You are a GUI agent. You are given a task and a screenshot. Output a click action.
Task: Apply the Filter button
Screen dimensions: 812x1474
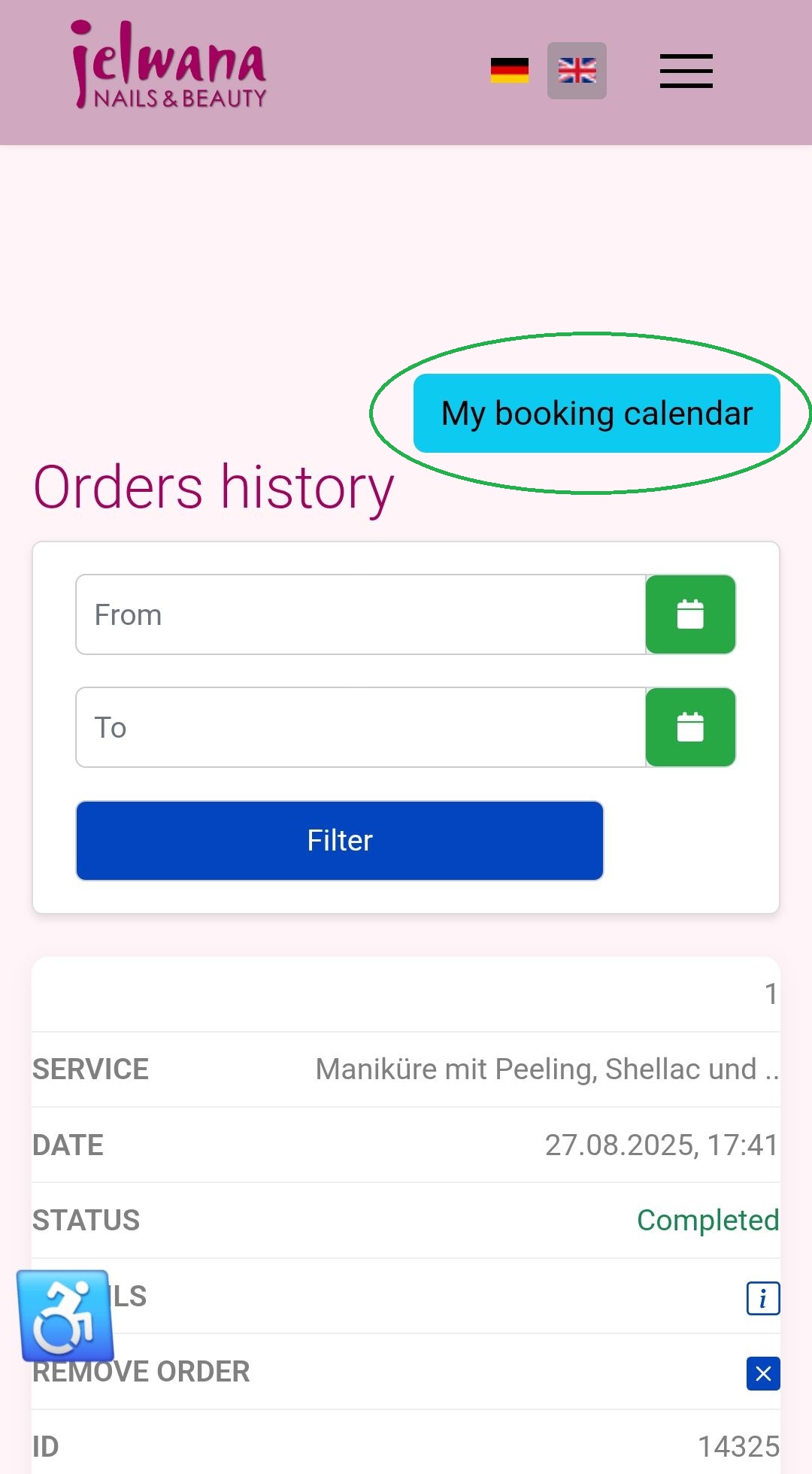pyautogui.click(x=340, y=841)
